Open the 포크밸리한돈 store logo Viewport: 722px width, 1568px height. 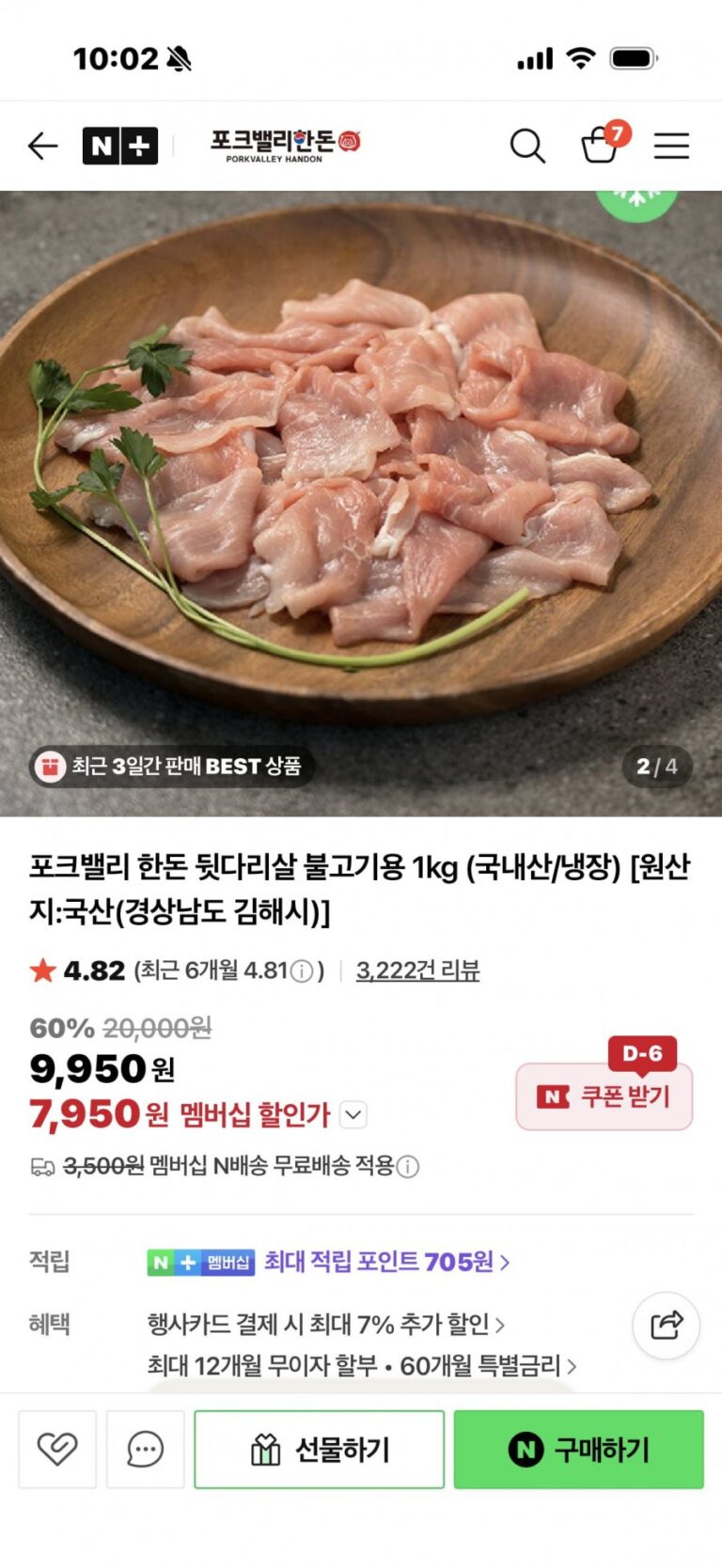click(x=285, y=145)
